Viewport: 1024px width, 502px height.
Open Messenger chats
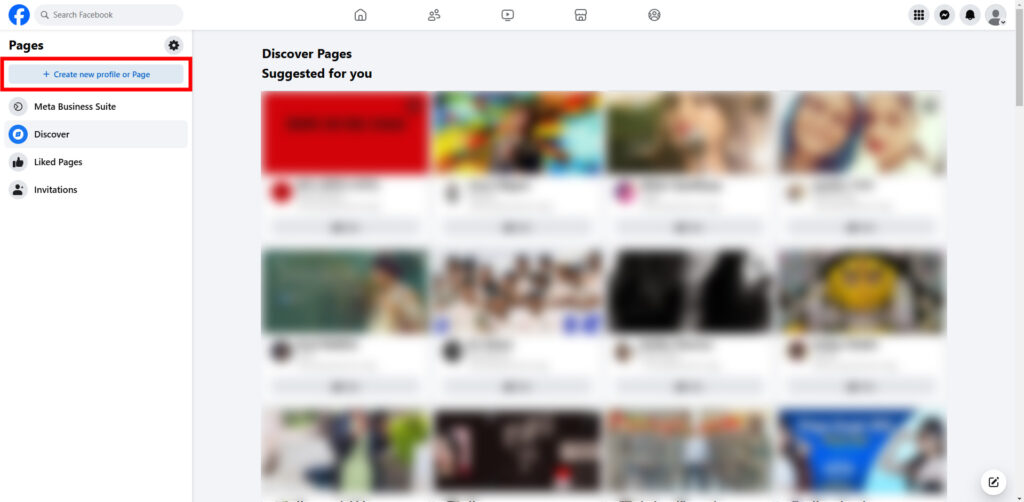point(944,15)
